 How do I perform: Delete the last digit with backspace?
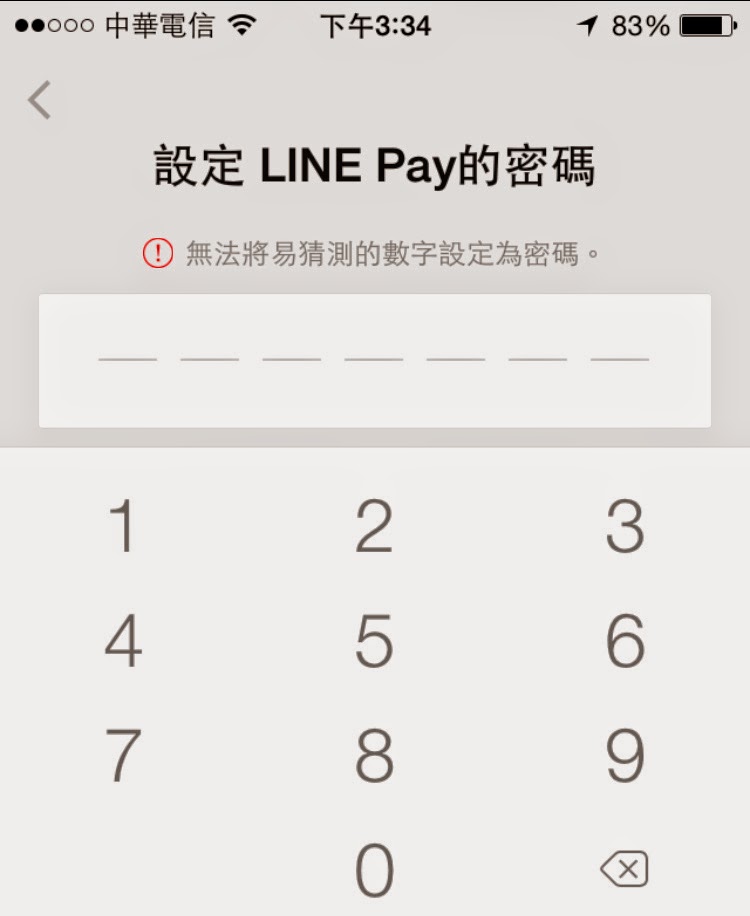point(624,869)
